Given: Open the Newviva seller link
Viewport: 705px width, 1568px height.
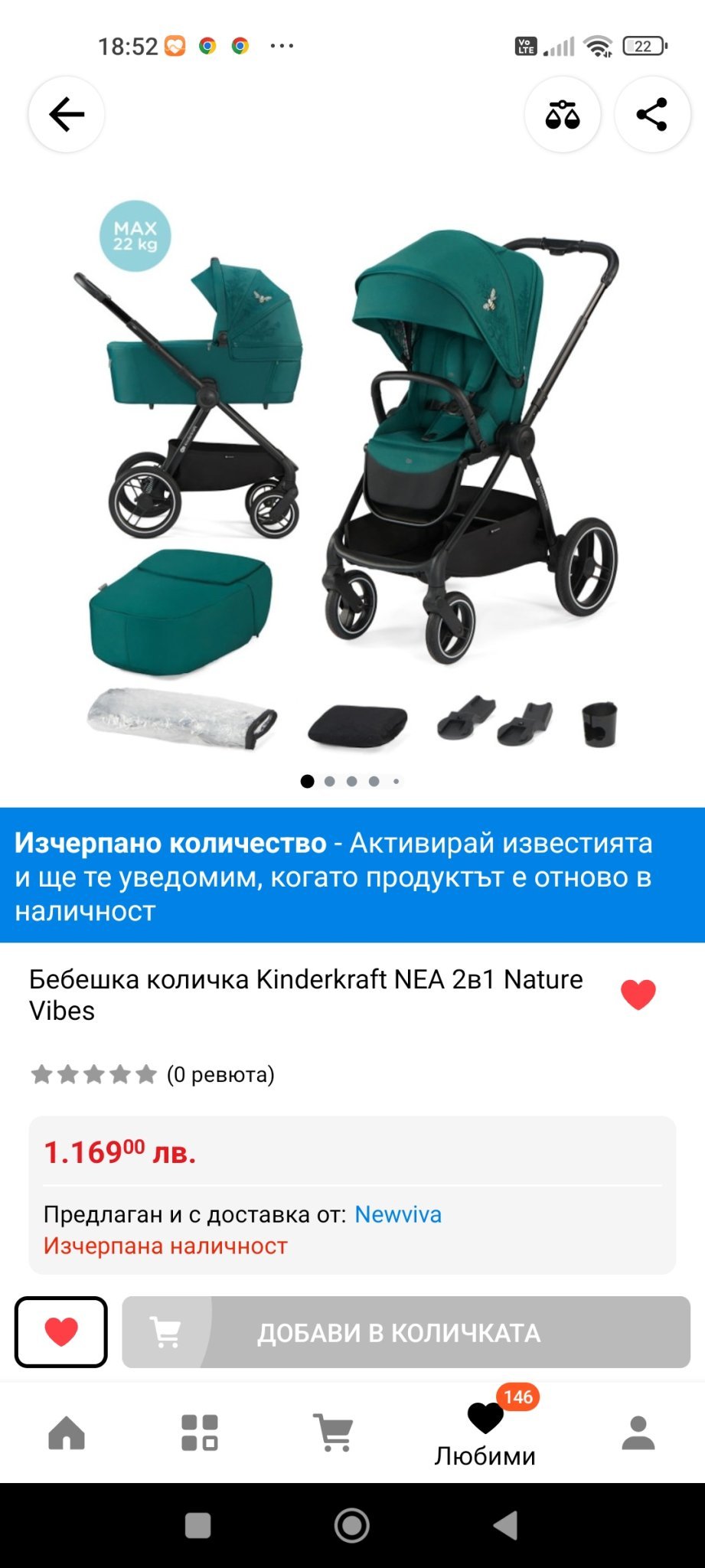Looking at the screenshot, I should [398, 1214].
